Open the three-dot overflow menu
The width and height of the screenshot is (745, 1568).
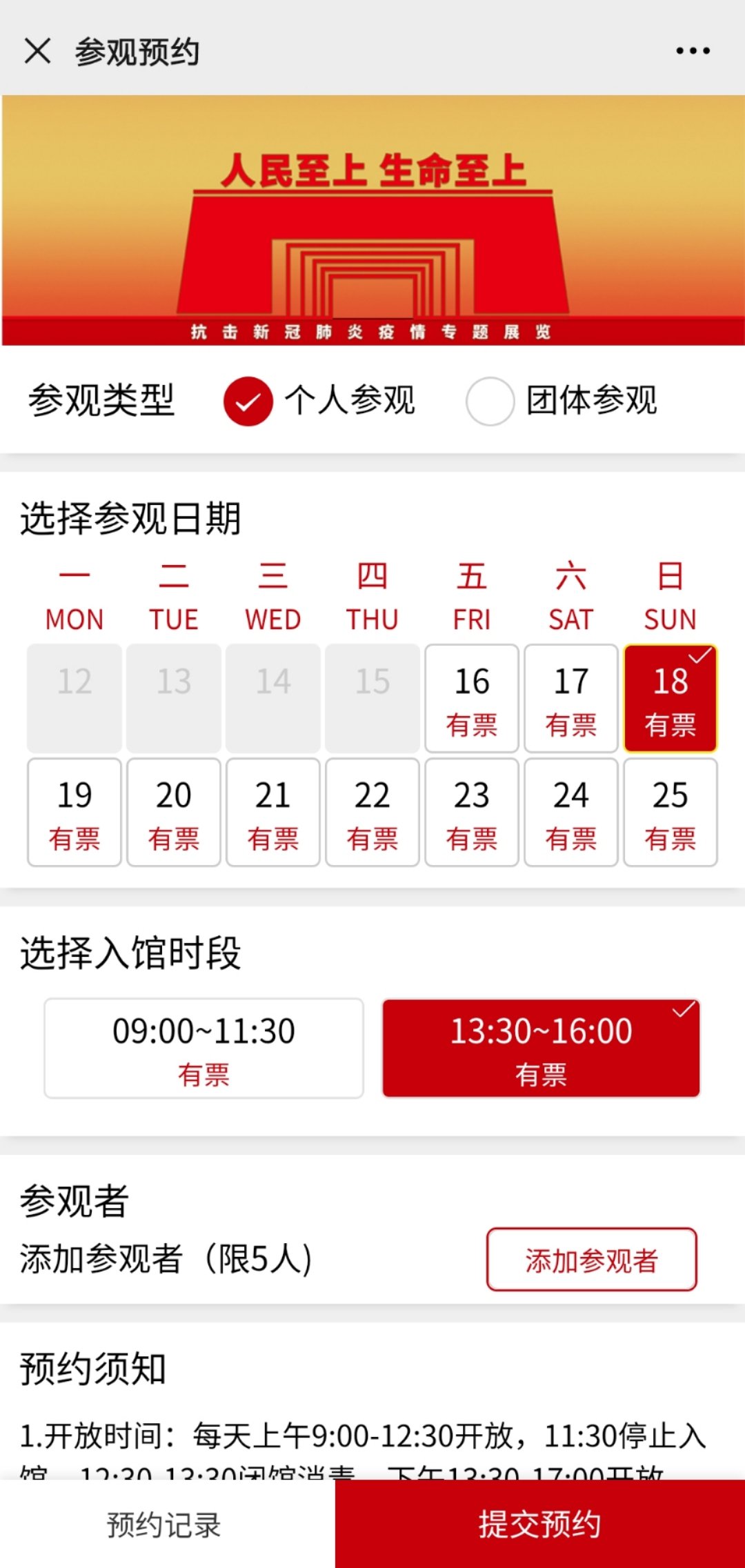pyautogui.click(x=693, y=51)
